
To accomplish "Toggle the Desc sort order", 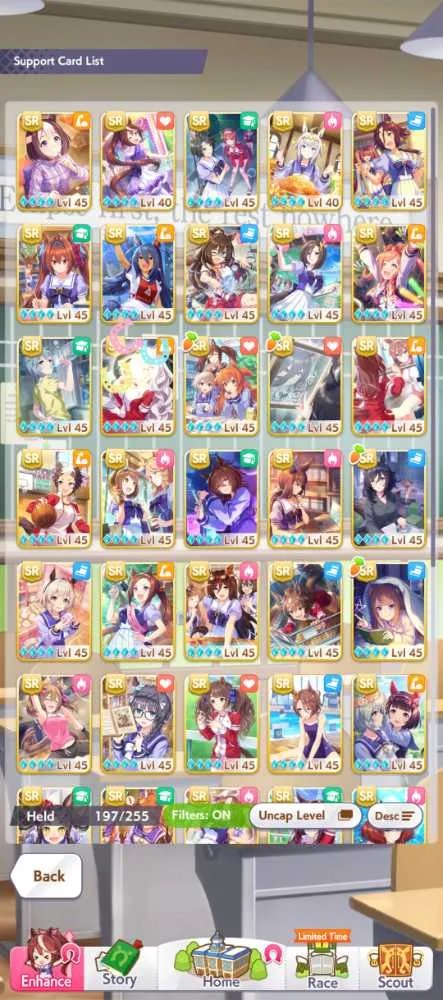I will [395, 816].
